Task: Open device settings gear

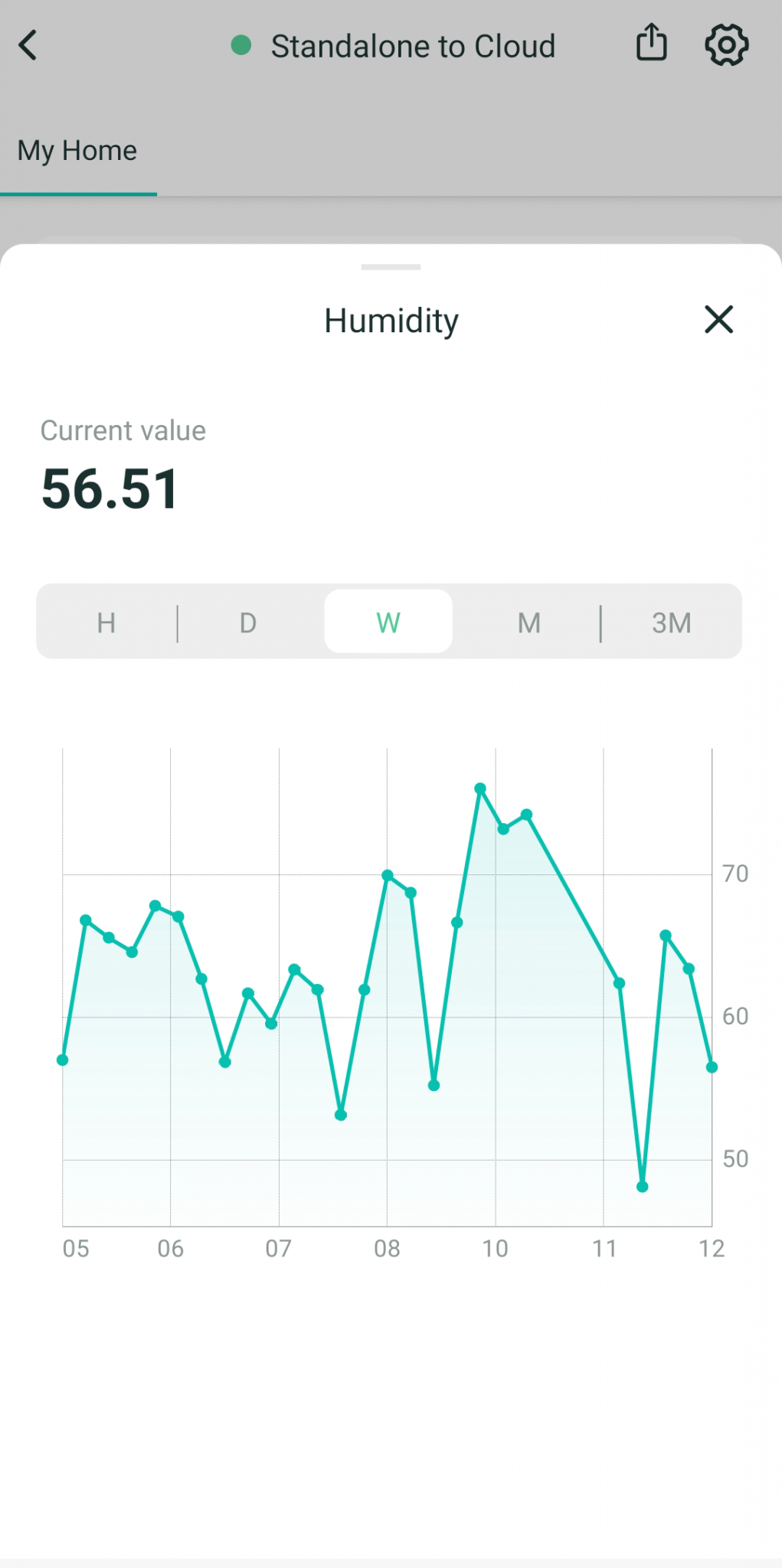Action: 726,45
